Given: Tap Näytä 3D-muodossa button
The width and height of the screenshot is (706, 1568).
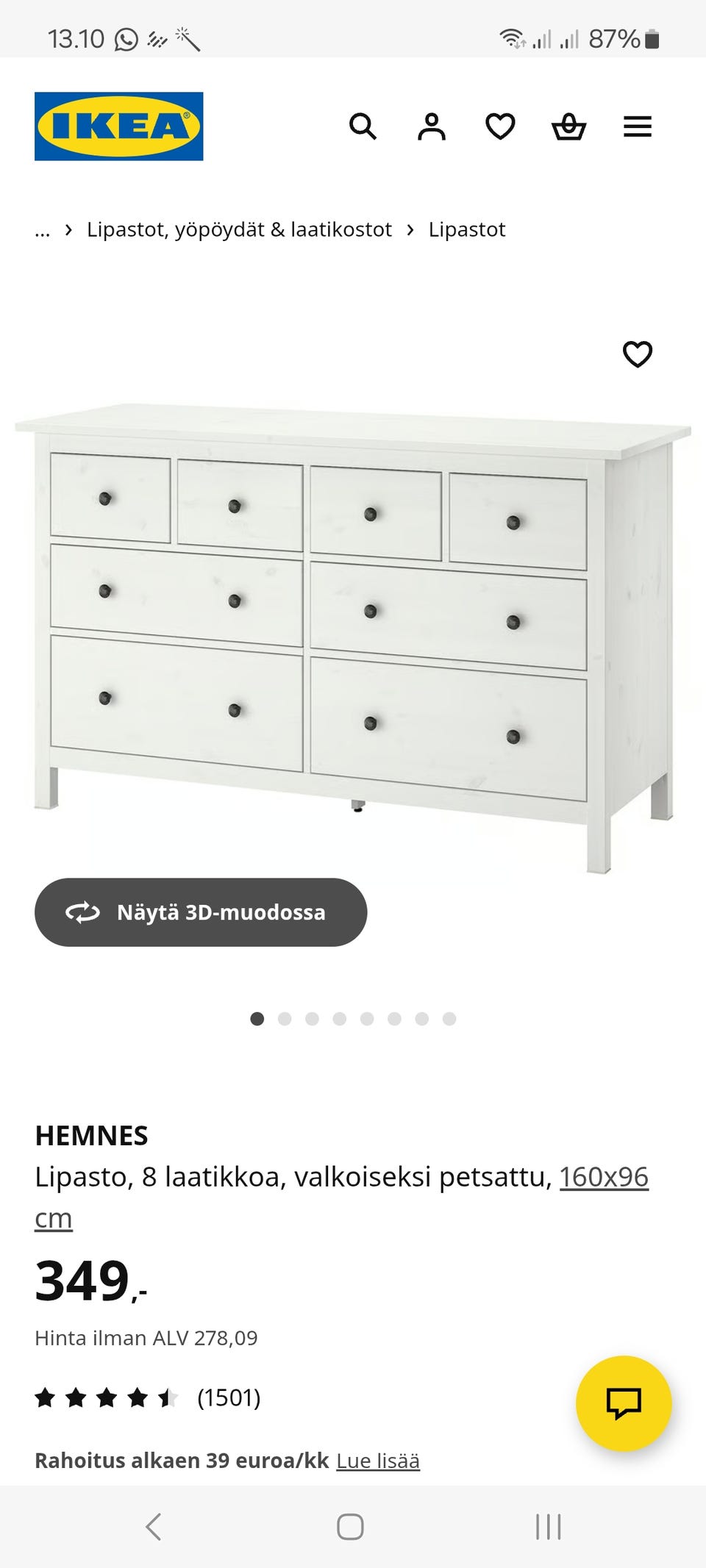Looking at the screenshot, I should click(201, 912).
